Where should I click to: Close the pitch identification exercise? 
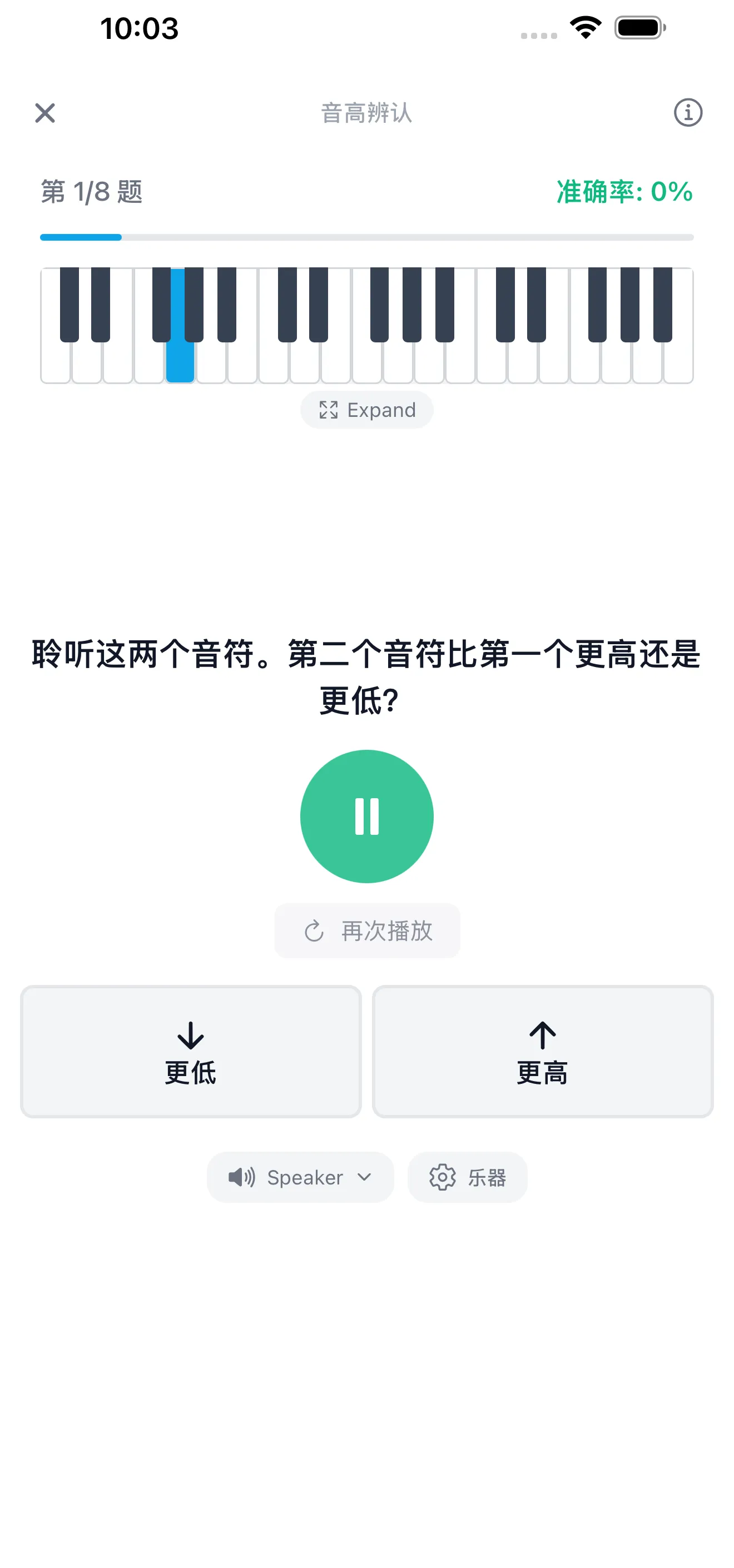point(45,113)
